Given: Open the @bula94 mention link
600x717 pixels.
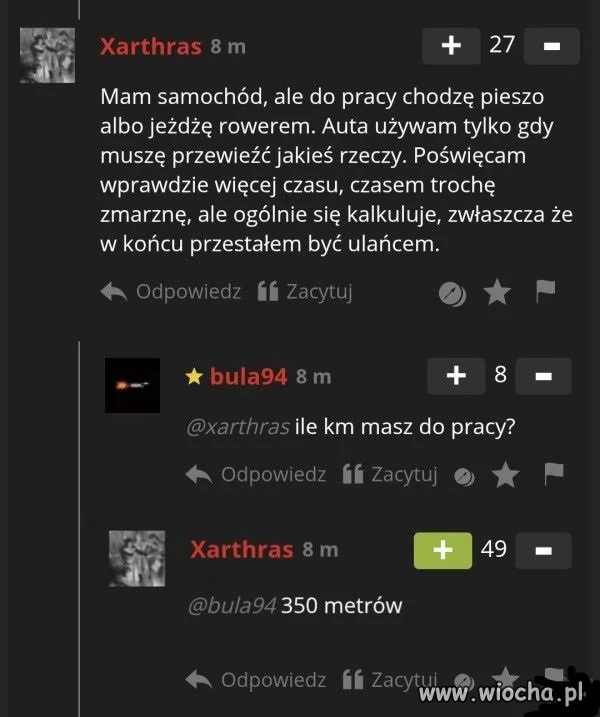Looking at the screenshot, I should click(x=231, y=605).
